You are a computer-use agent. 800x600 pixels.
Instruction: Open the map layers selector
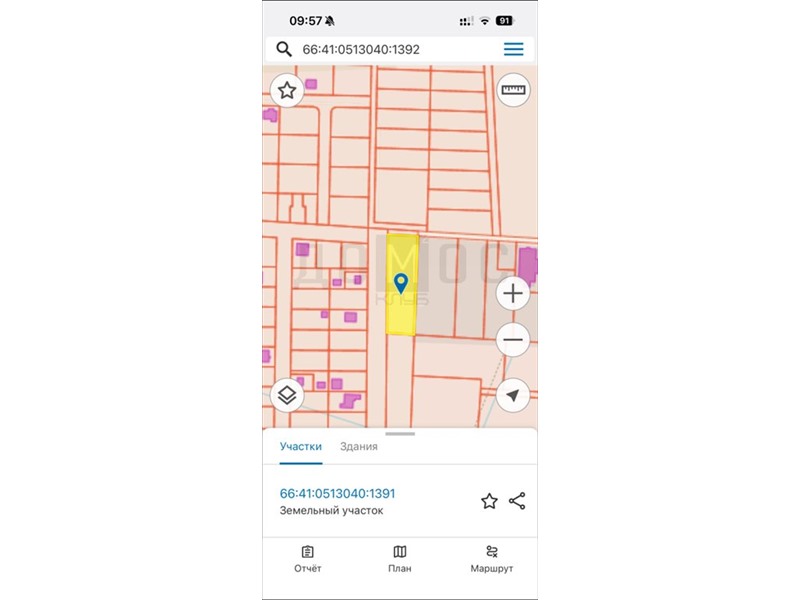287,395
